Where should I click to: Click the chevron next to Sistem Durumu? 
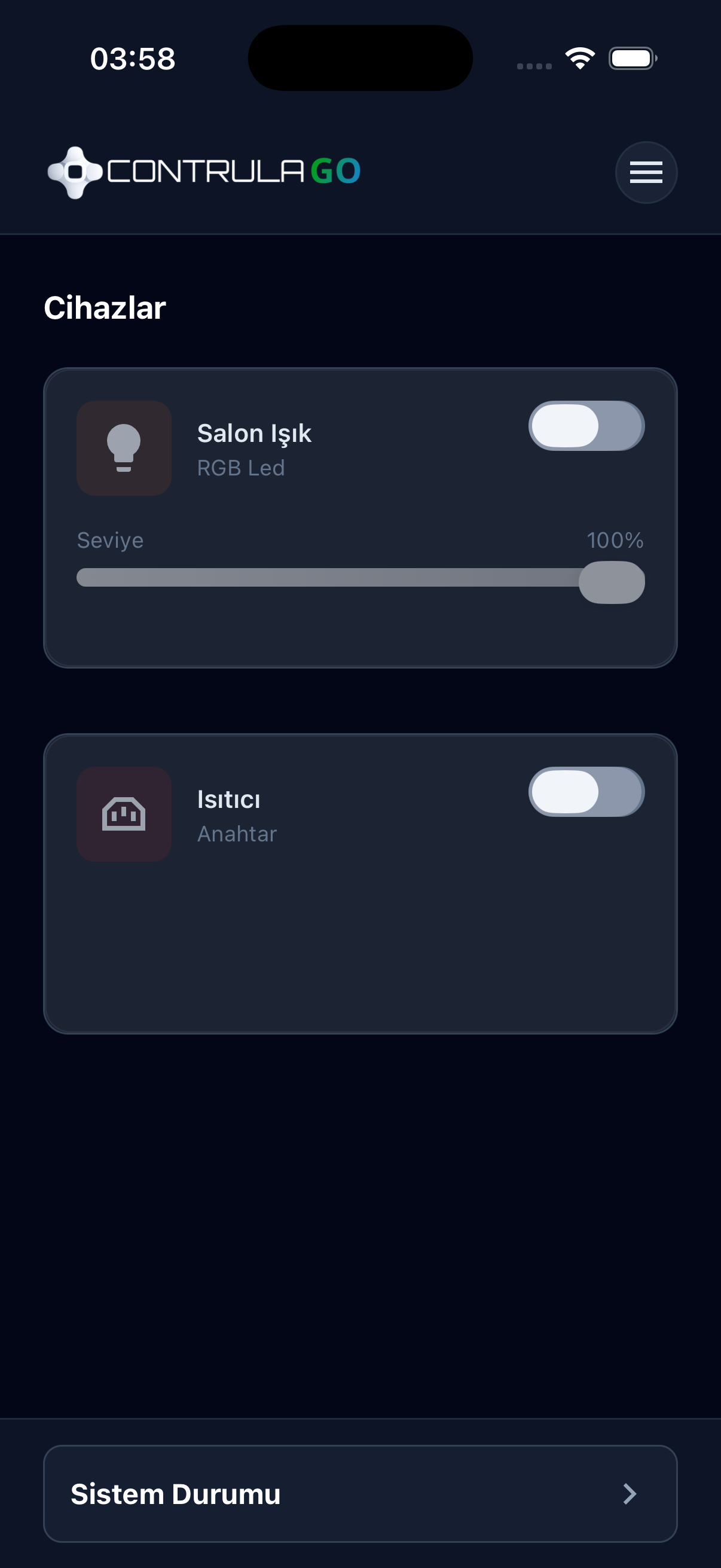pos(630,1494)
